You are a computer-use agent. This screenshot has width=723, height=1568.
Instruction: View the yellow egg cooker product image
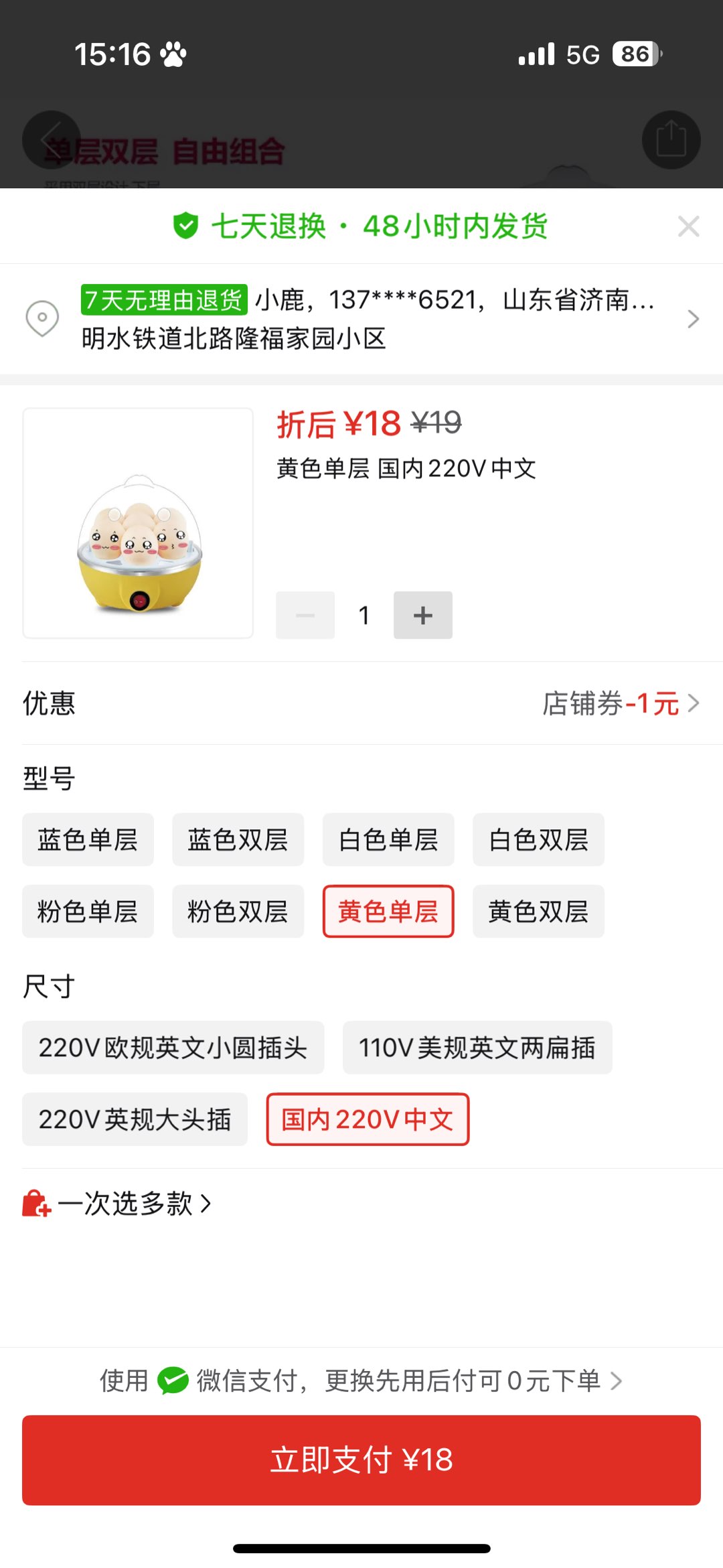[138, 523]
